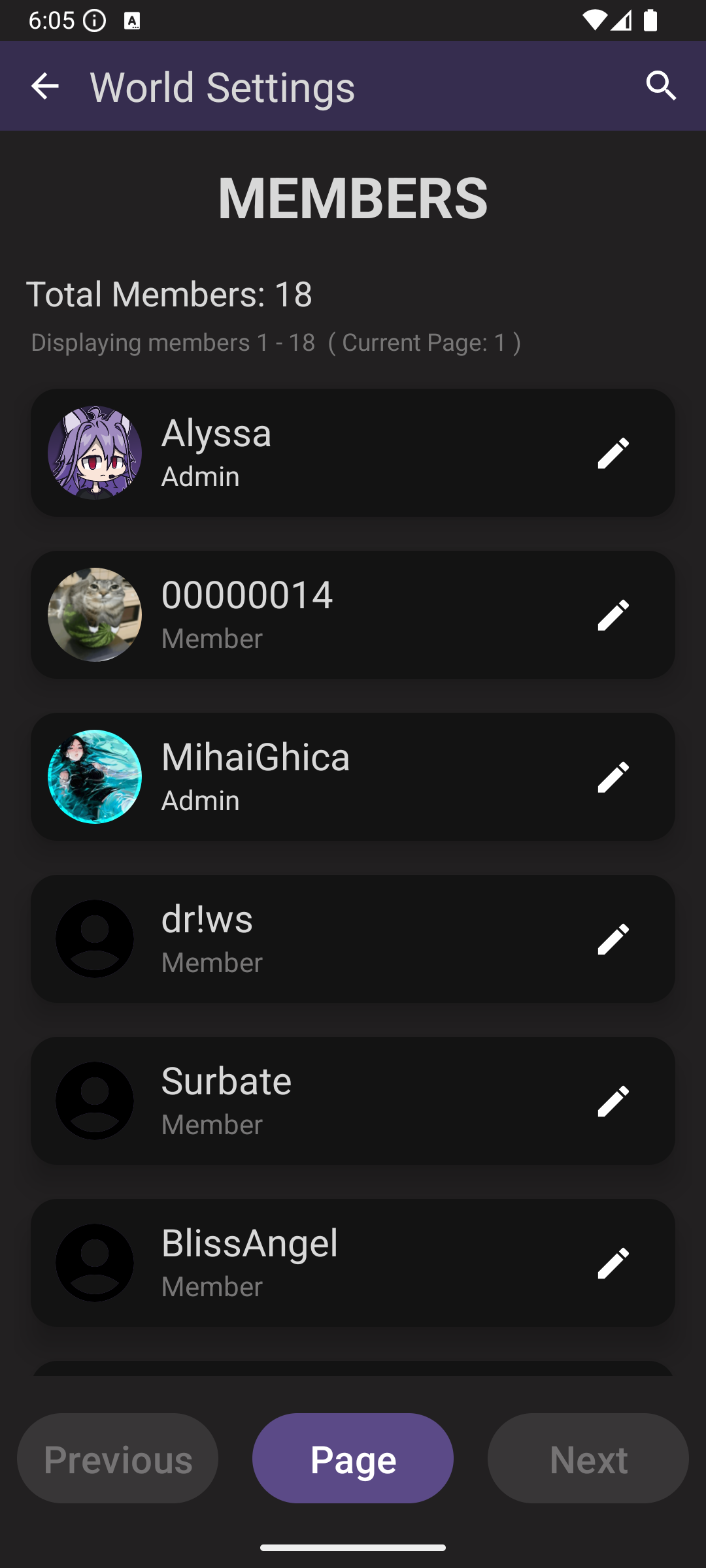Screen dimensions: 706x1568
Task: Tap the Page button
Action: click(353, 1458)
